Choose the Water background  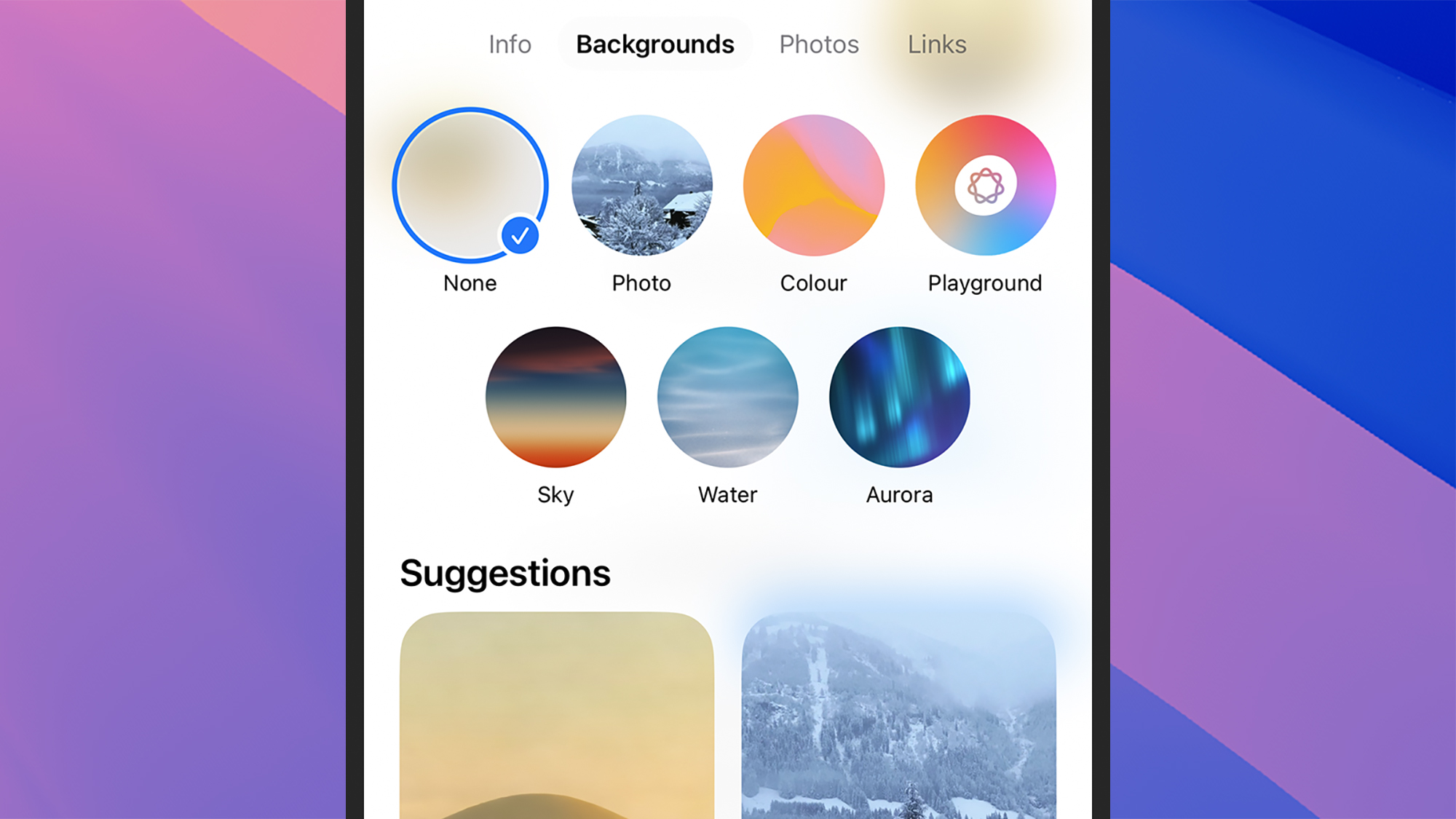[x=727, y=397]
